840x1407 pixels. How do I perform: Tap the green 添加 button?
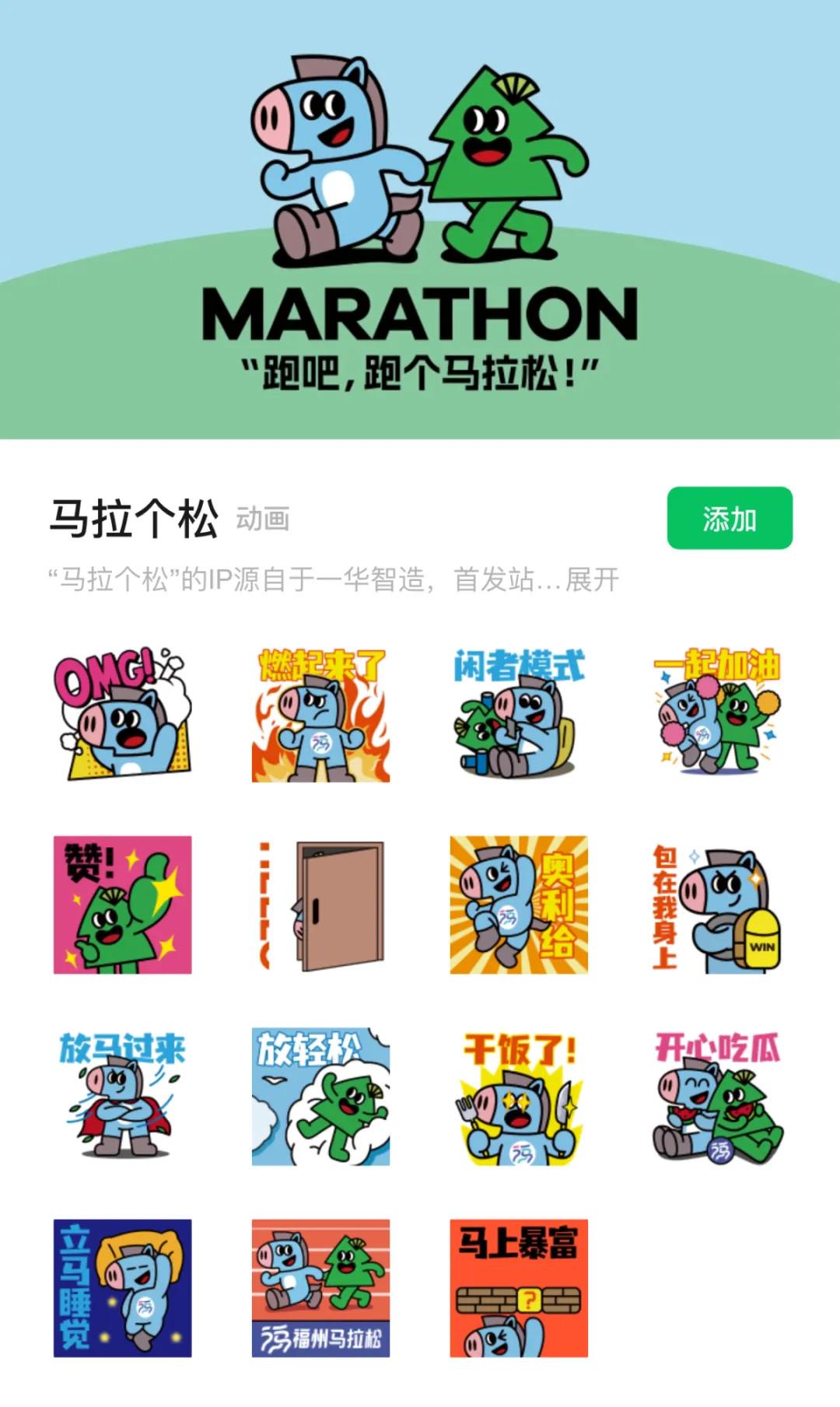729,518
